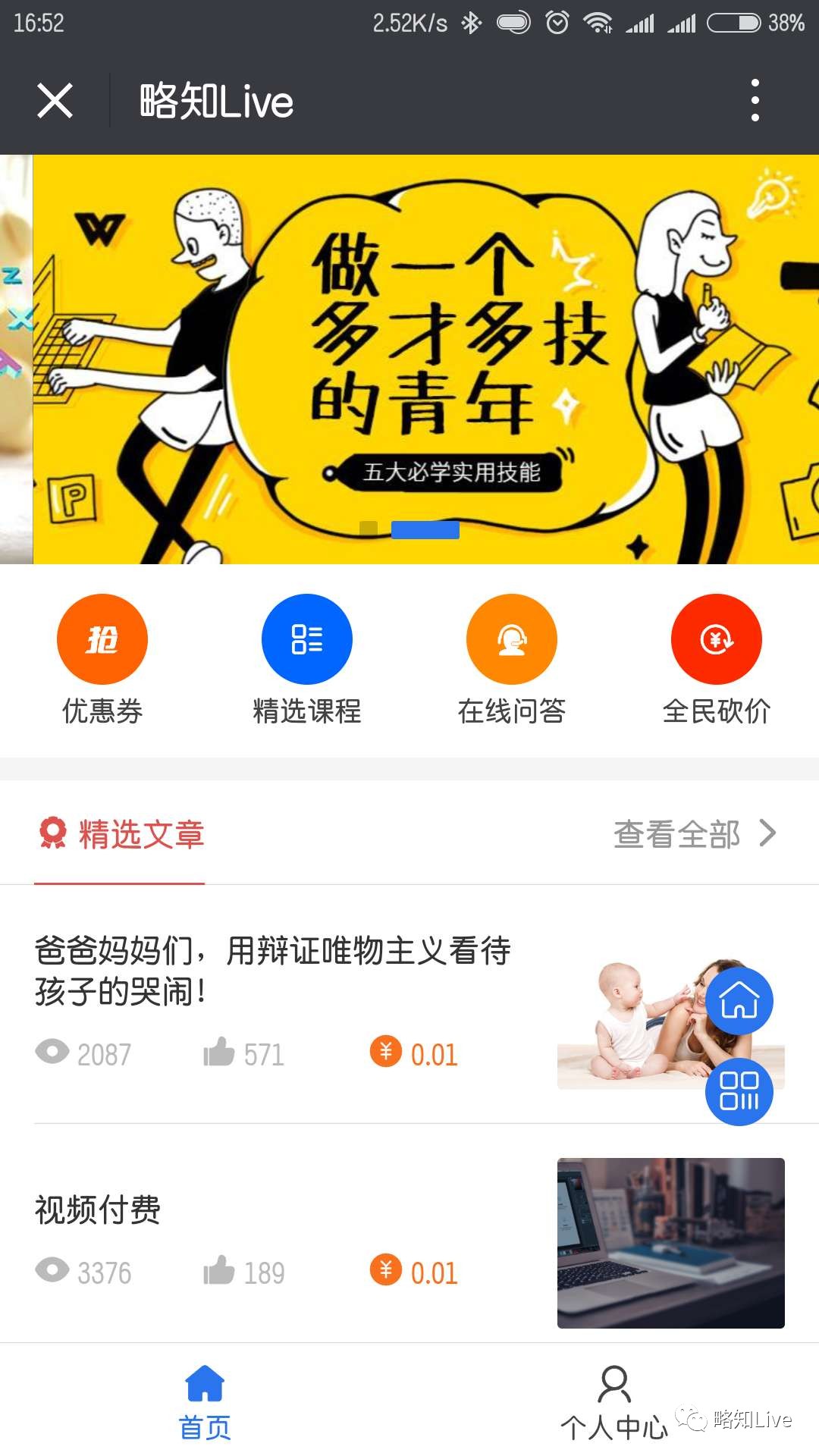Open 优惠券 coupons
This screenshot has width=819, height=1456.
pyautogui.click(x=102, y=639)
